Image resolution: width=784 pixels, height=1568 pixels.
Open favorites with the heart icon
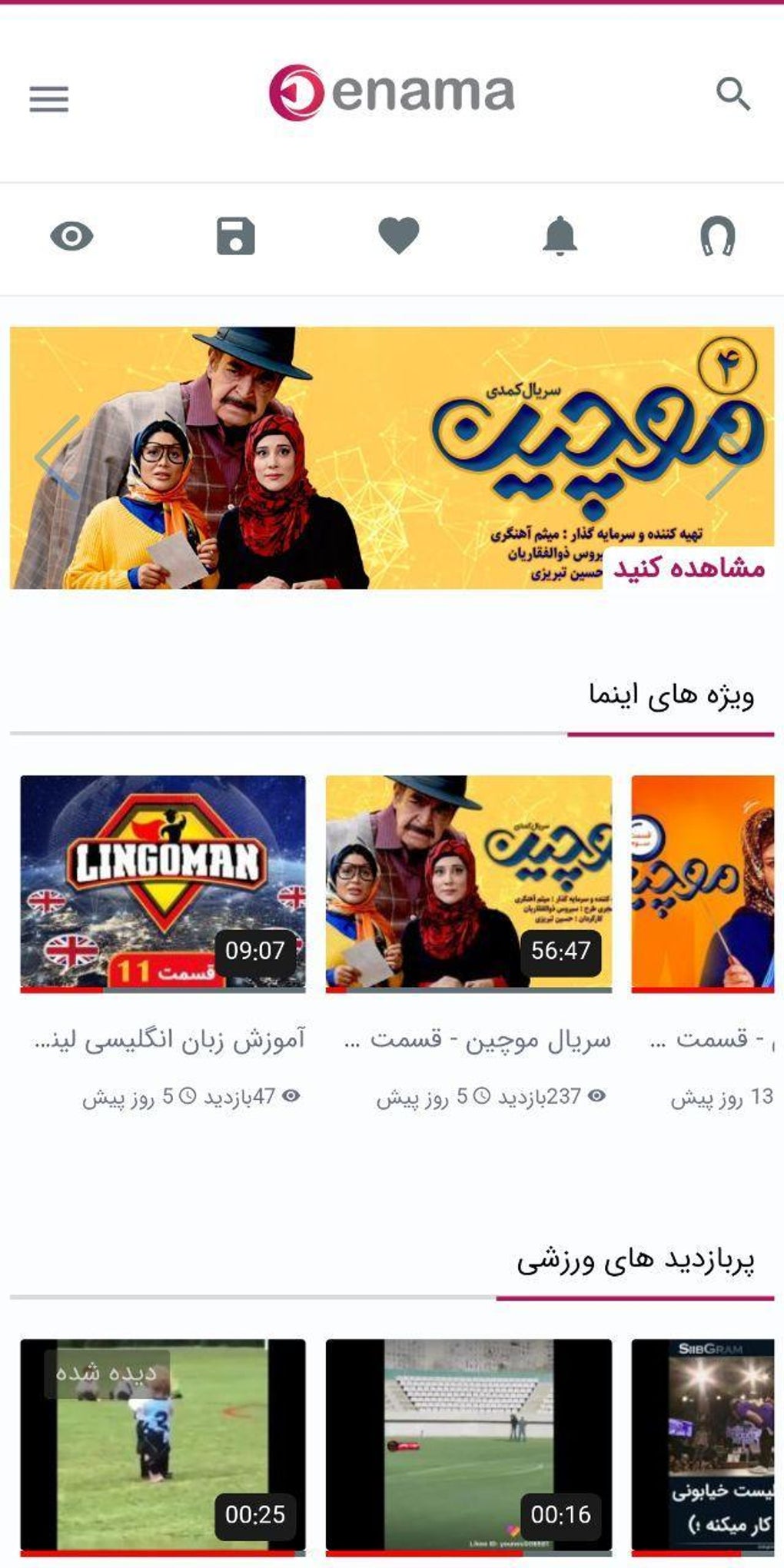click(x=399, y=235)
